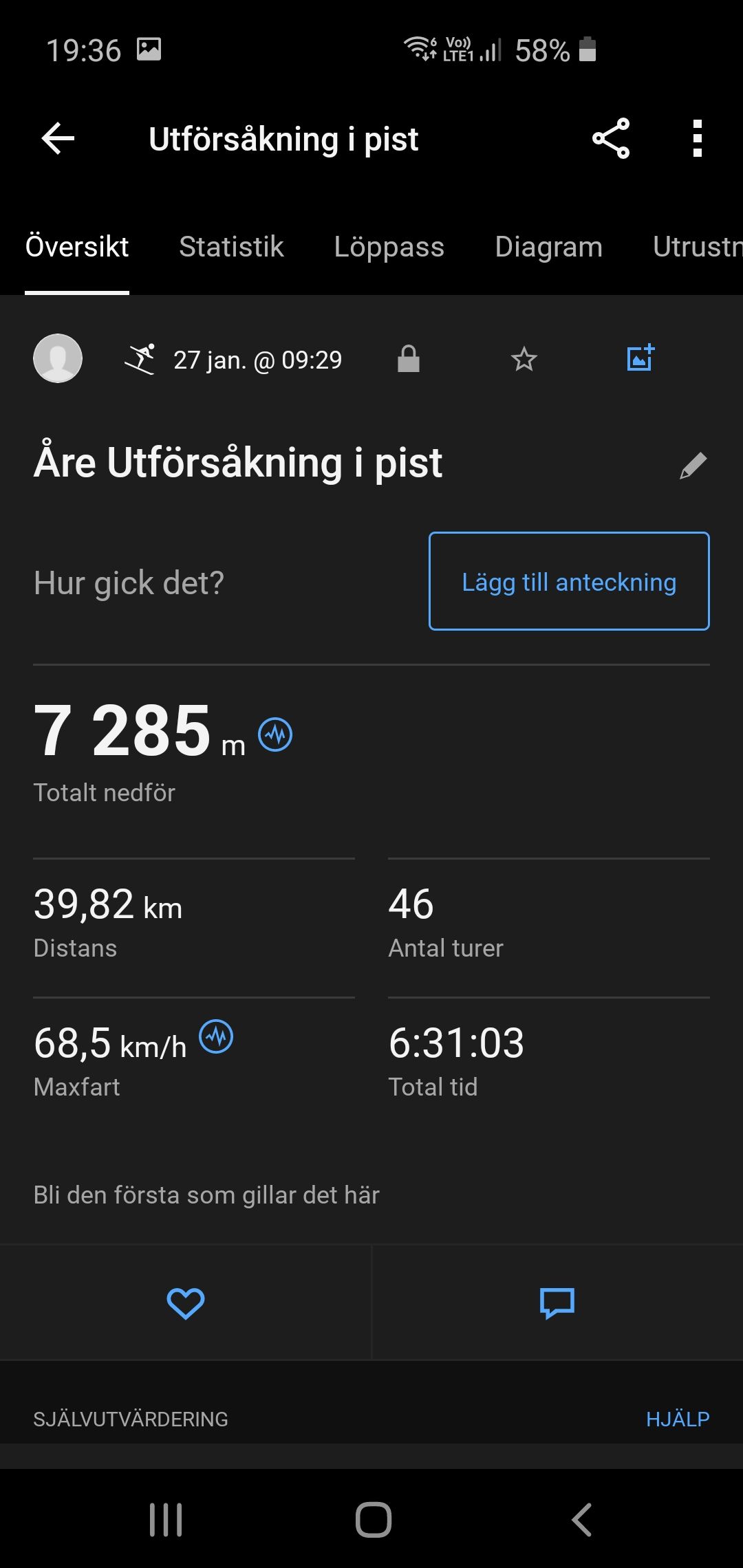Open HJÄLP for självutvärdering
The image size is (743, 1568).
point(677,1419)
